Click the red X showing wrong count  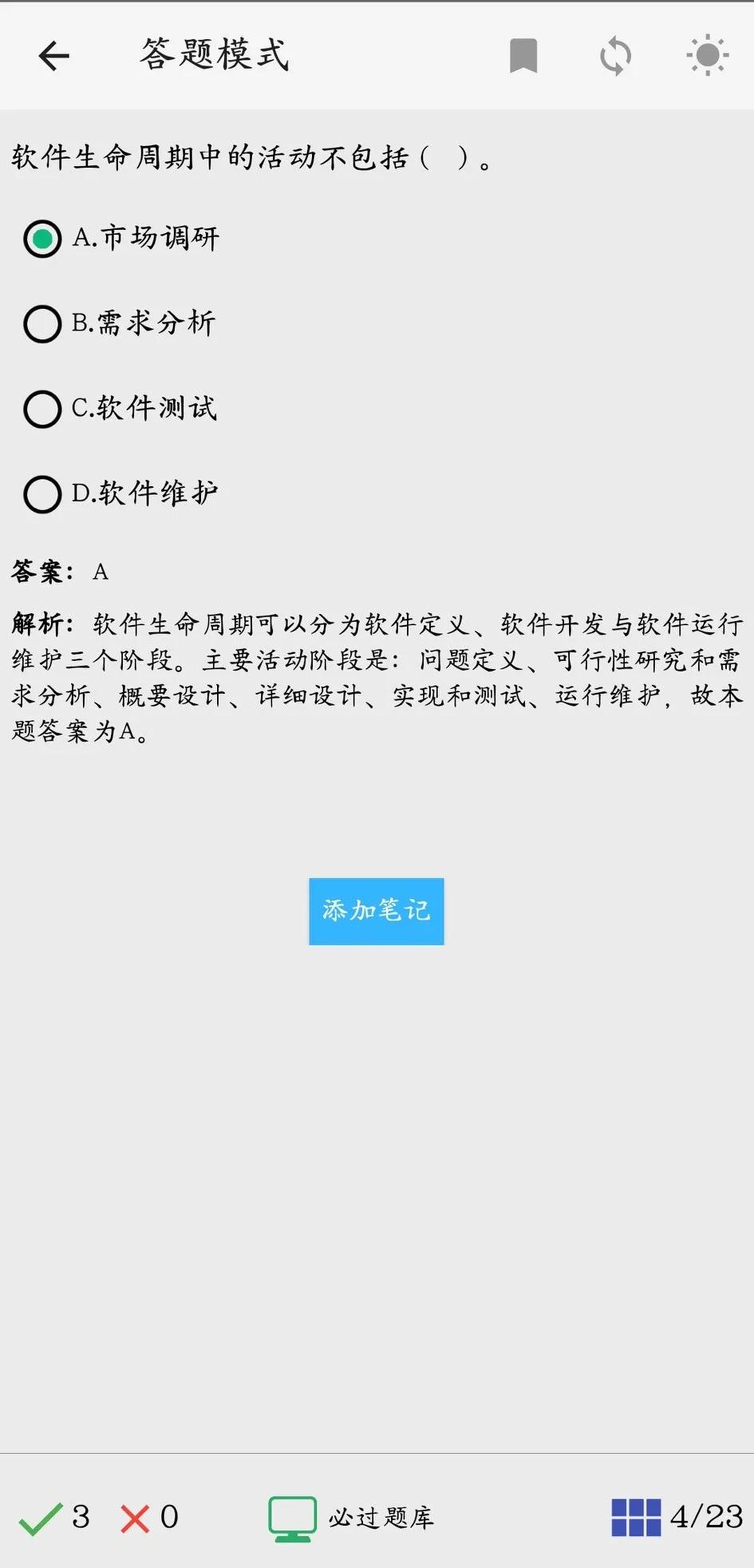click(x=134, y=1515)
